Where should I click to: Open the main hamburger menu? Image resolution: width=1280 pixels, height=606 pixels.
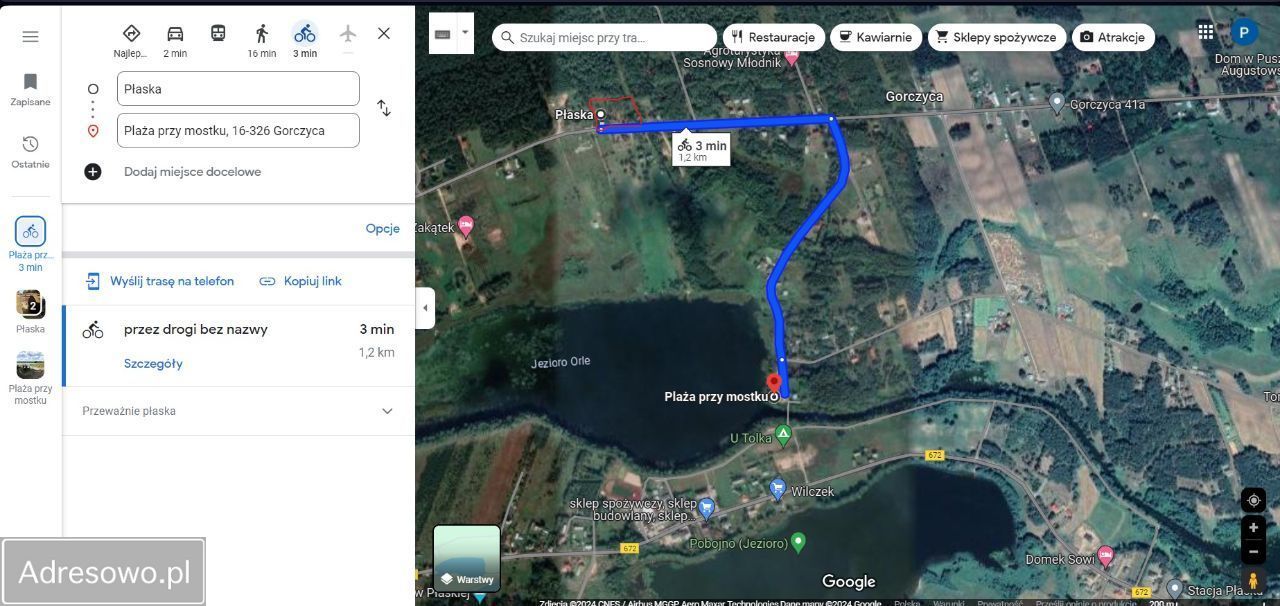pos(30,37)
